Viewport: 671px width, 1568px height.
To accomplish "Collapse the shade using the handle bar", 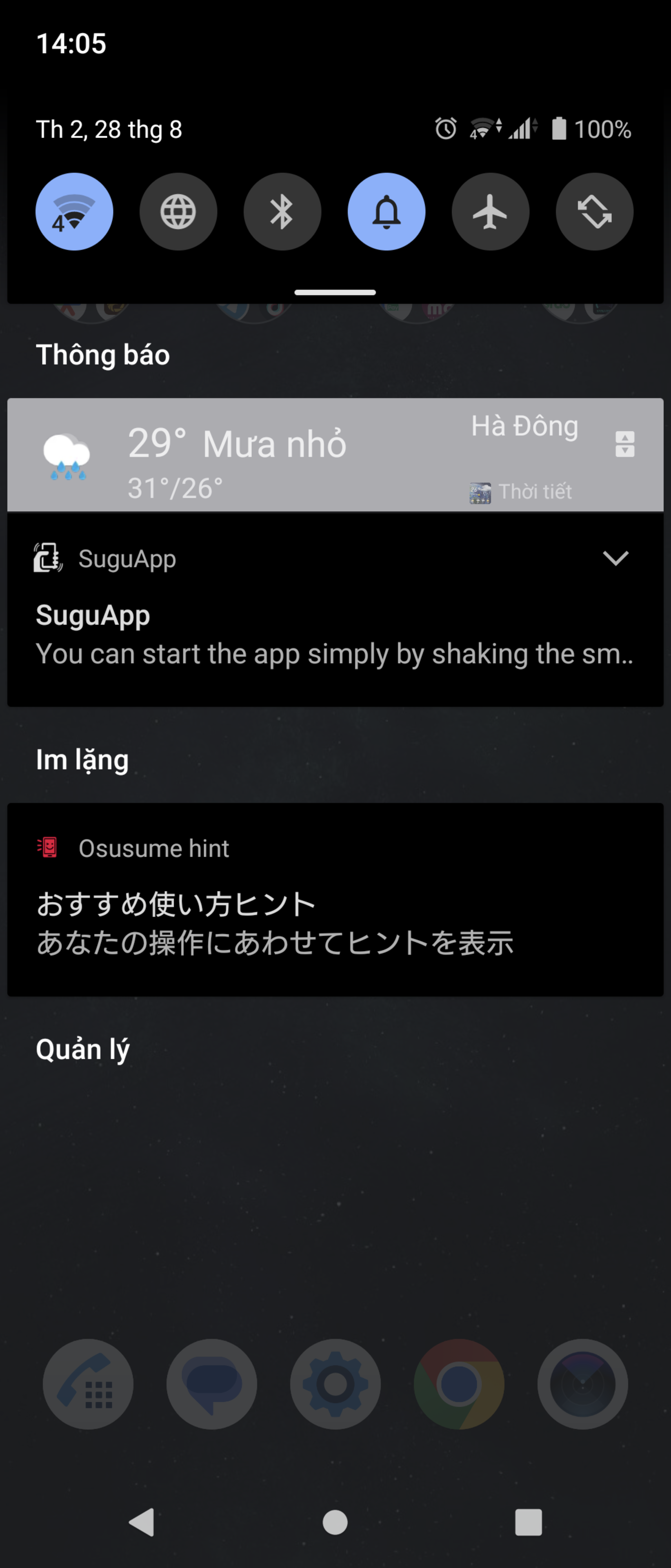I will (x=335, y=292).
